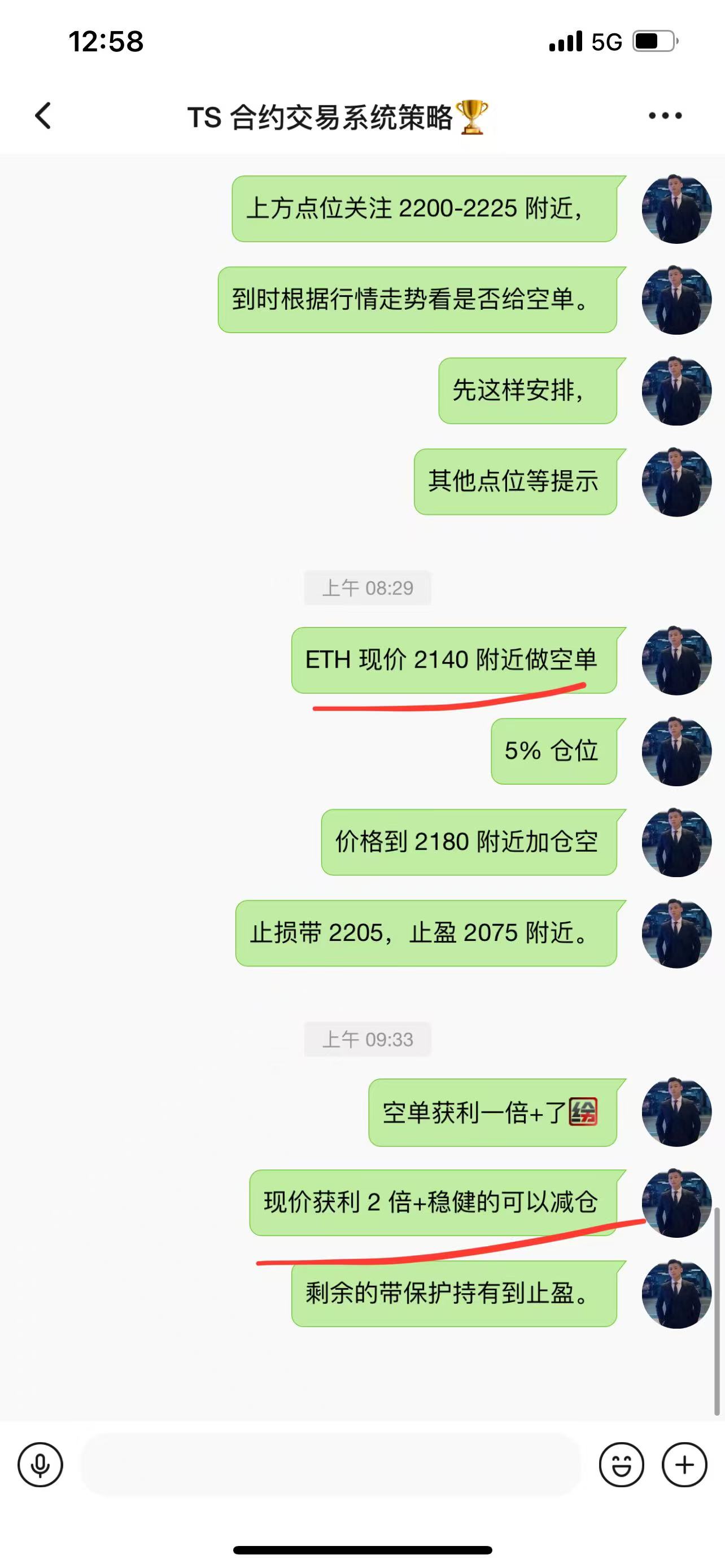Screen dimensions: 725x1568
Task: Open the plus attachments menu
Action: (x=684, y=1465)
